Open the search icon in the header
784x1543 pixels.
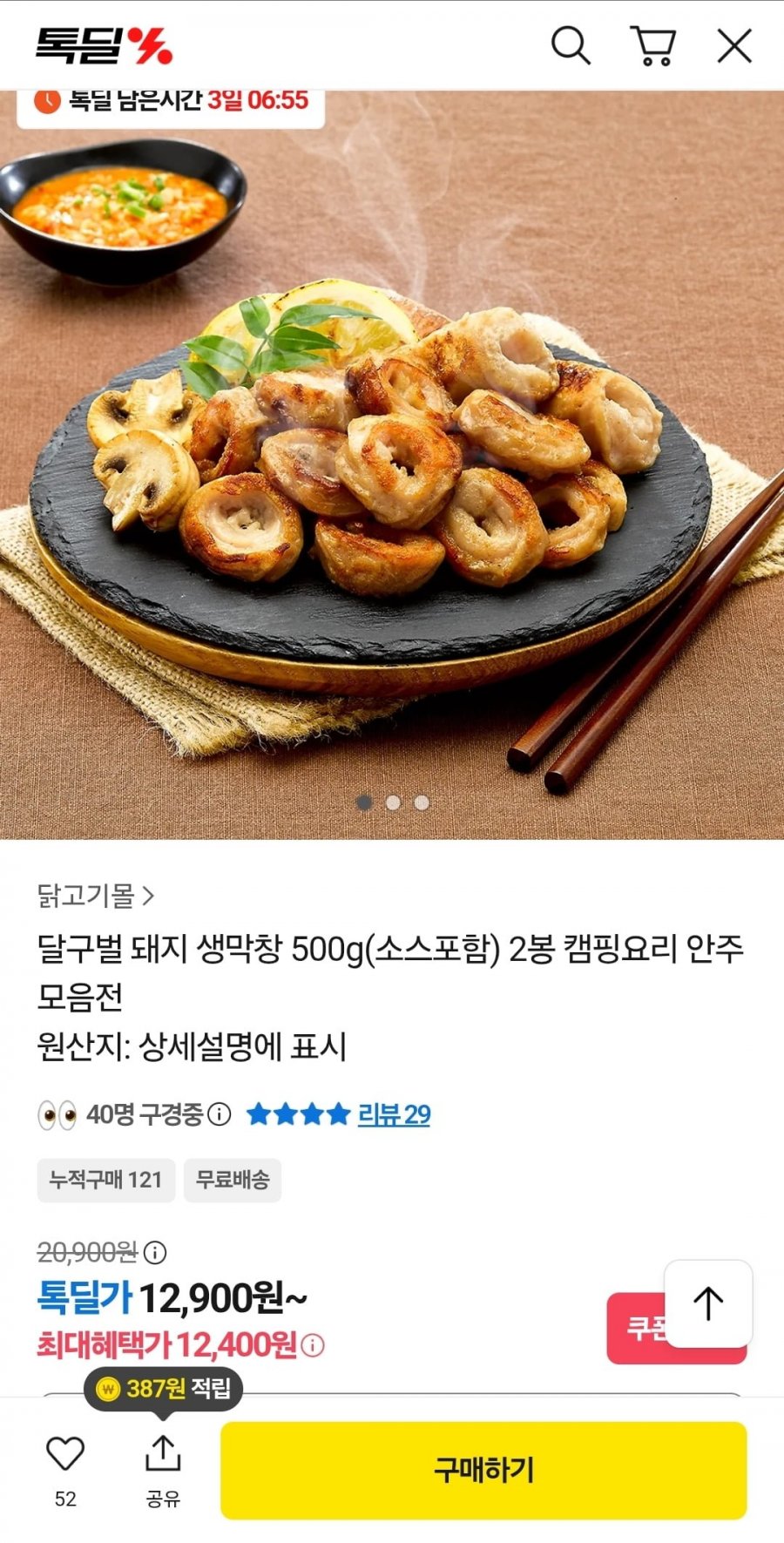pyautogui.click(x=571, y=45)
